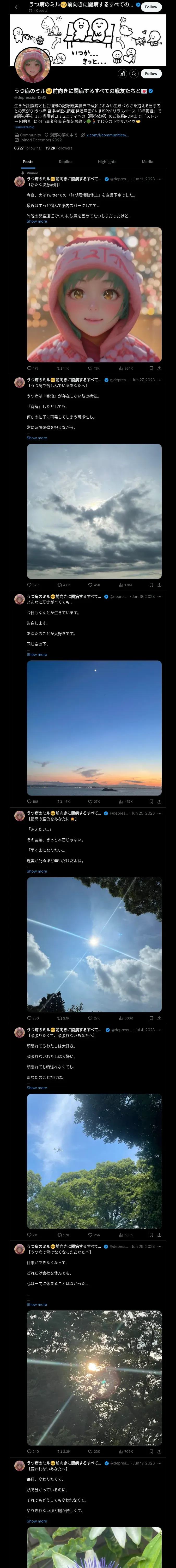Viewport: 176px width, 1568px height.
Task: View the 8,727 Following list
Action: pos(27,148)
